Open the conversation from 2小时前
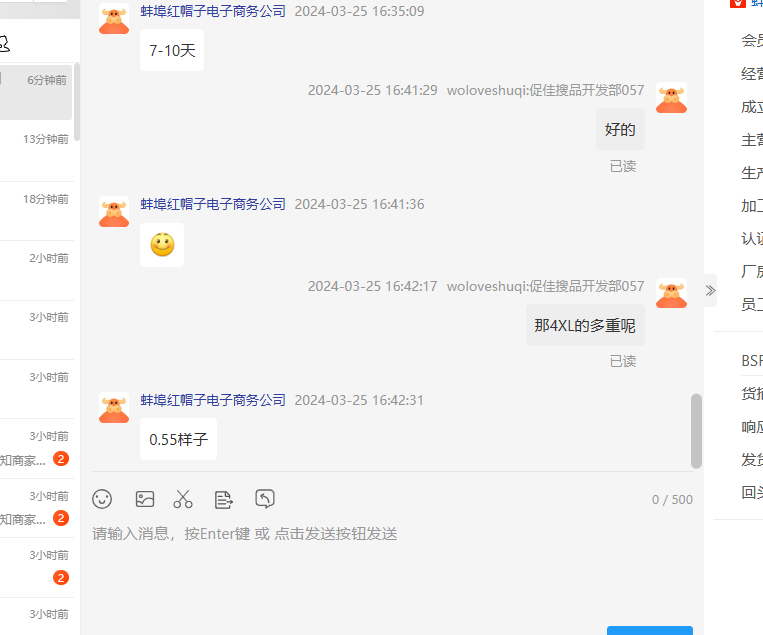 tap(36, 268)
